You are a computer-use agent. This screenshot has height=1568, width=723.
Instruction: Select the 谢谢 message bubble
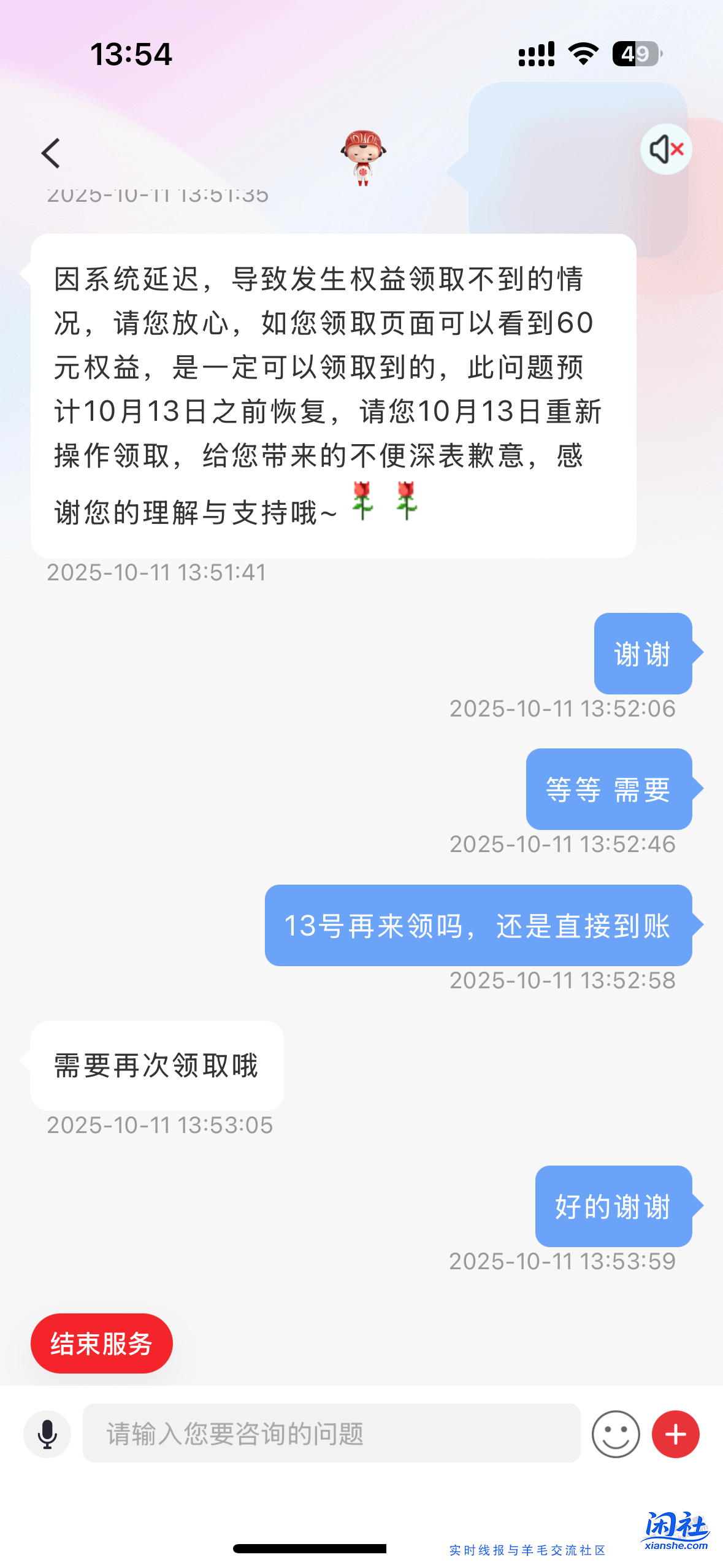(x=643, y=654)
